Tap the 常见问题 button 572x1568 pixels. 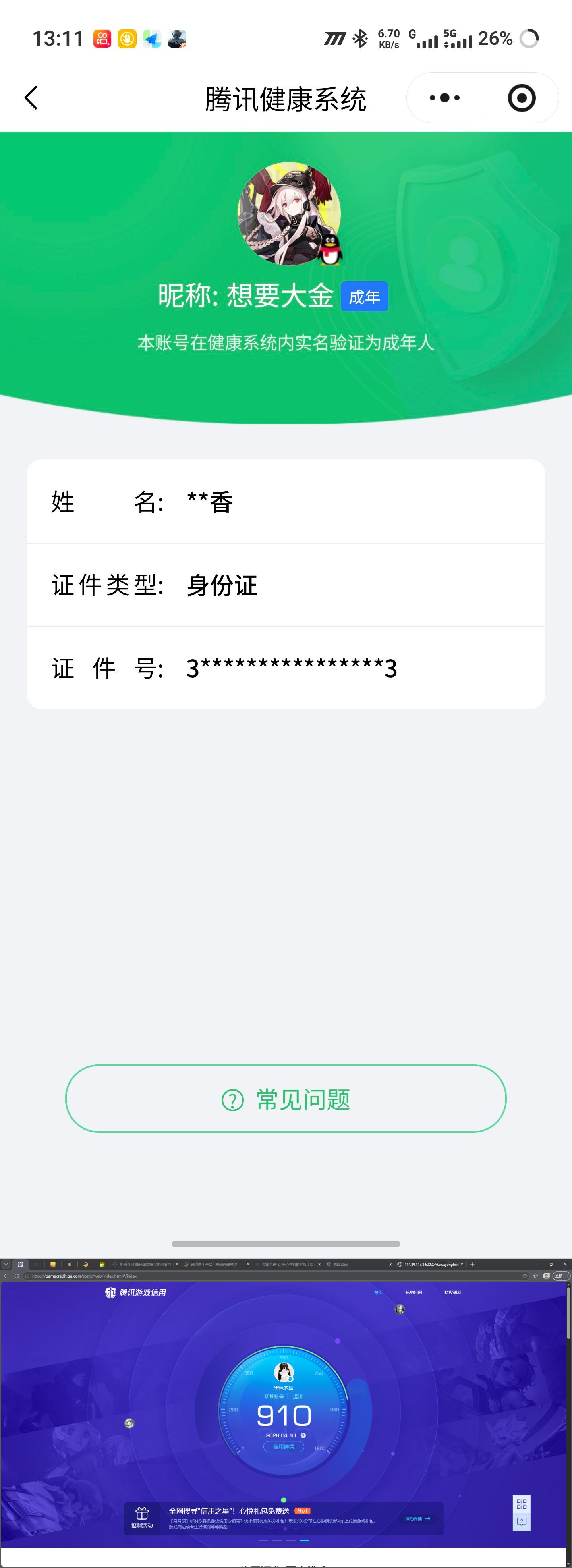click(x=286, y=1099)
